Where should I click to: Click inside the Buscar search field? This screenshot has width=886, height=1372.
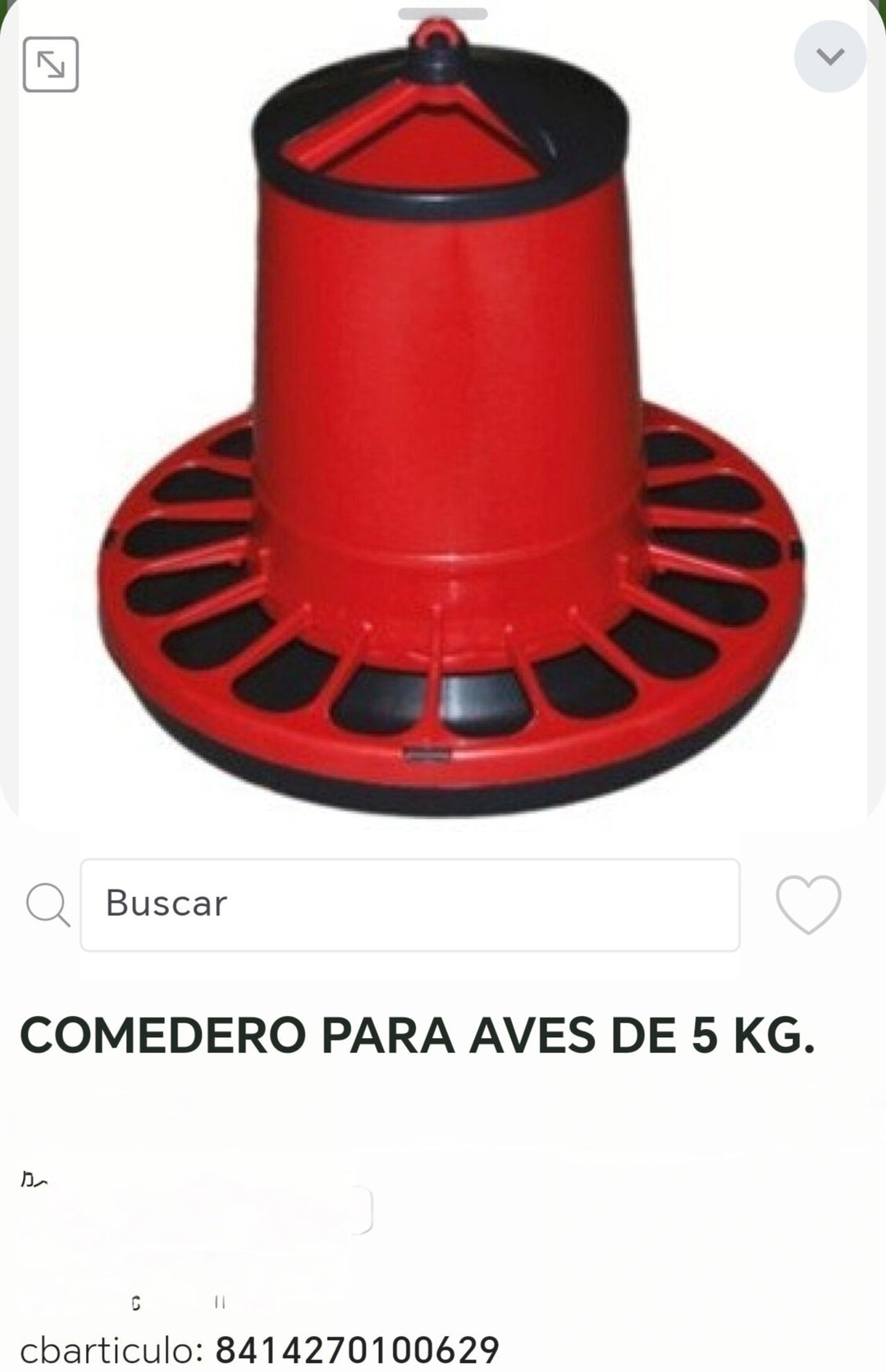410,906
